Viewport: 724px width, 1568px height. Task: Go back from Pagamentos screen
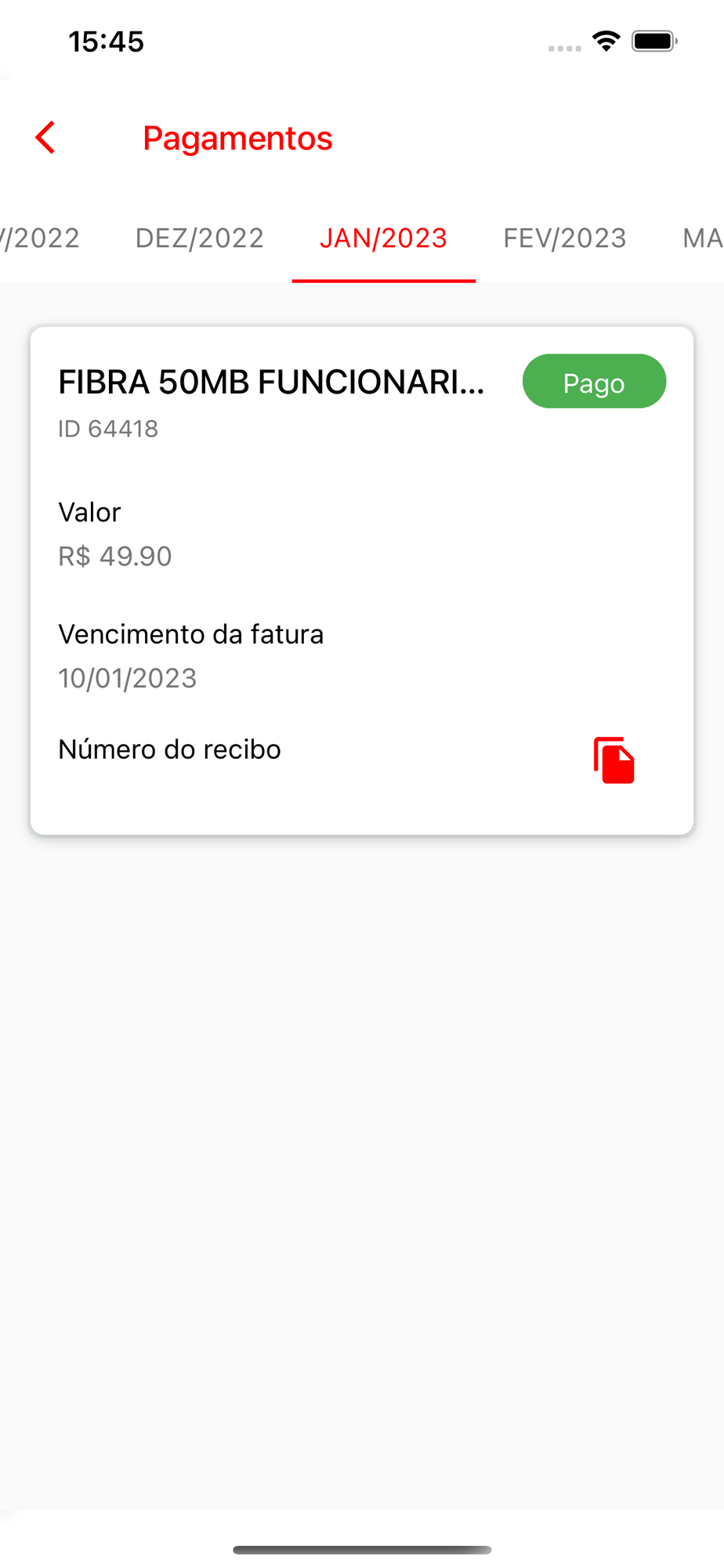45,138
